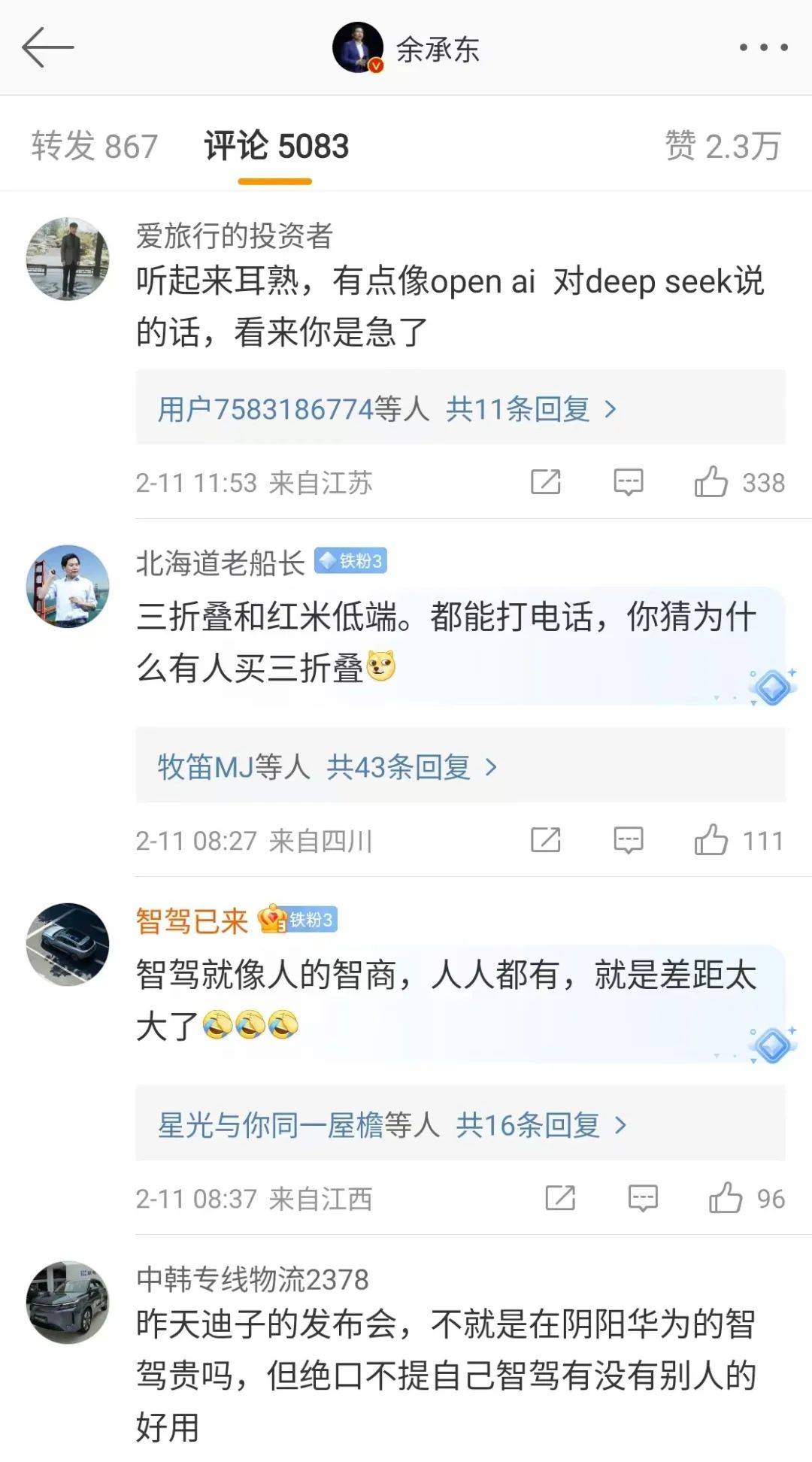This screenshot has height=1462, width=812.
Task: Open the three-dot overflow menu
Action: coord(762,47)
